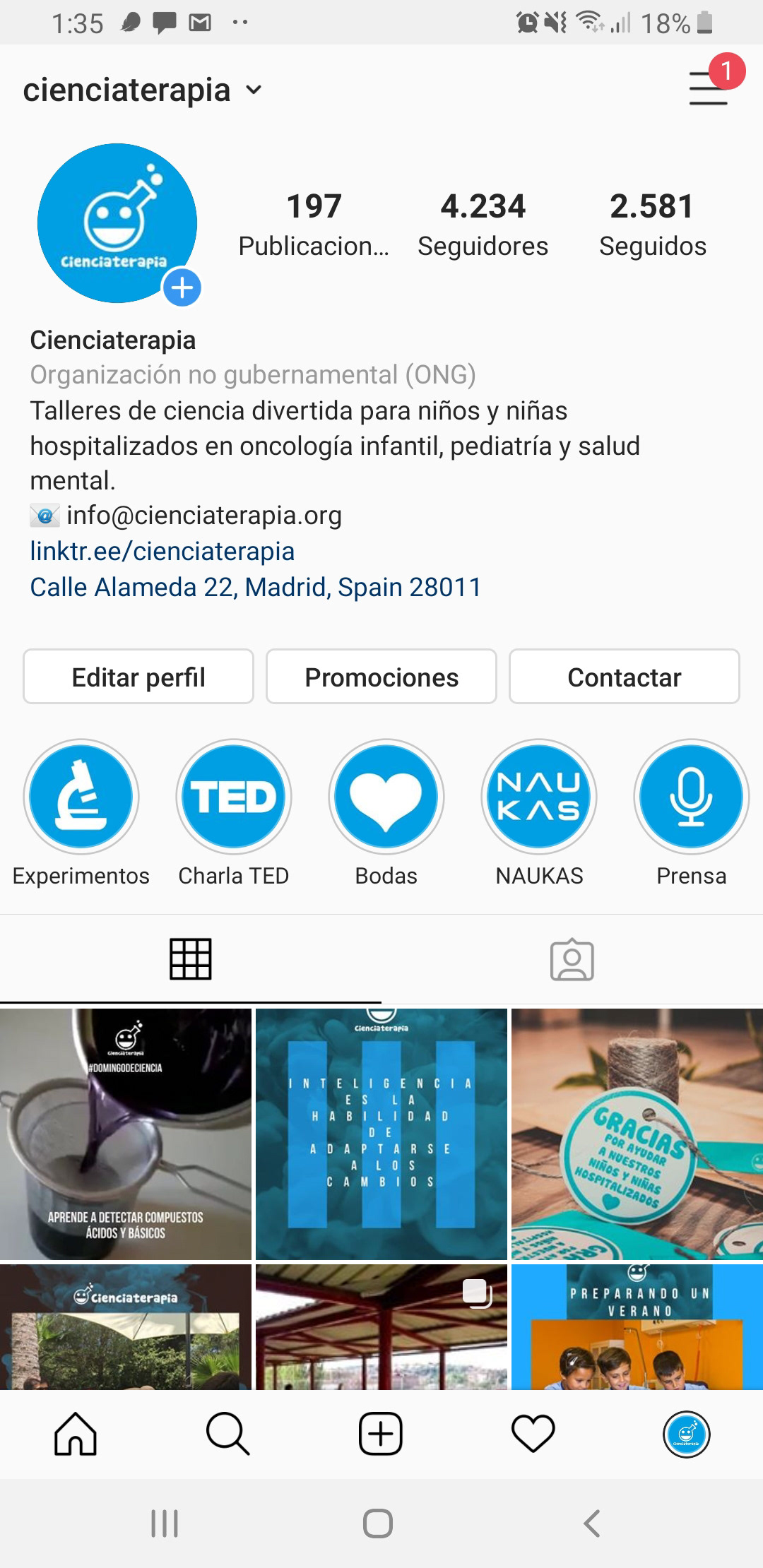Screen dimensions: 763x1568
Task: Go to the search tab
Action: pyautogui.click(x=227, y=1434)
